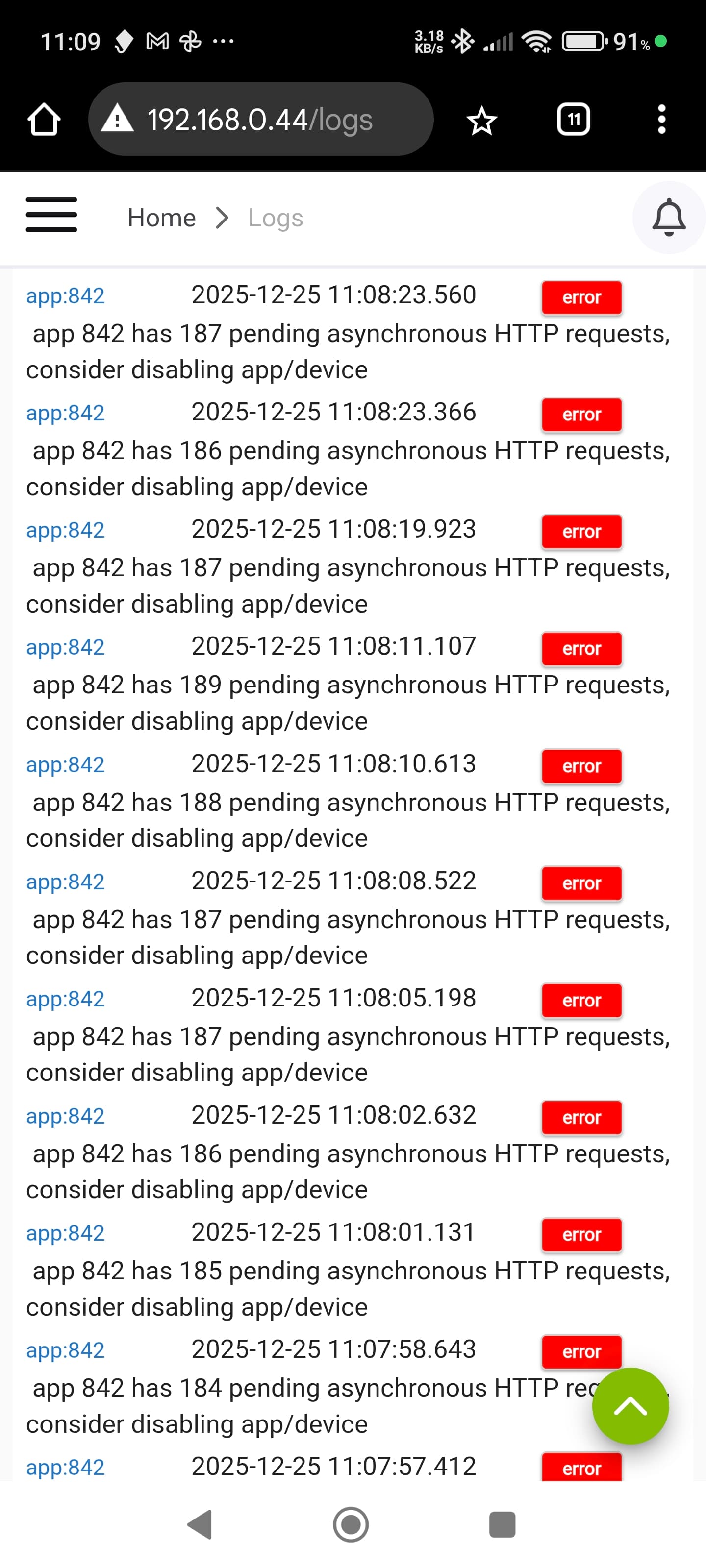Open app:842 link at 11:08:01.131
The height and width of the screenshot is (1568, 706).
(x=65, y=1233)
